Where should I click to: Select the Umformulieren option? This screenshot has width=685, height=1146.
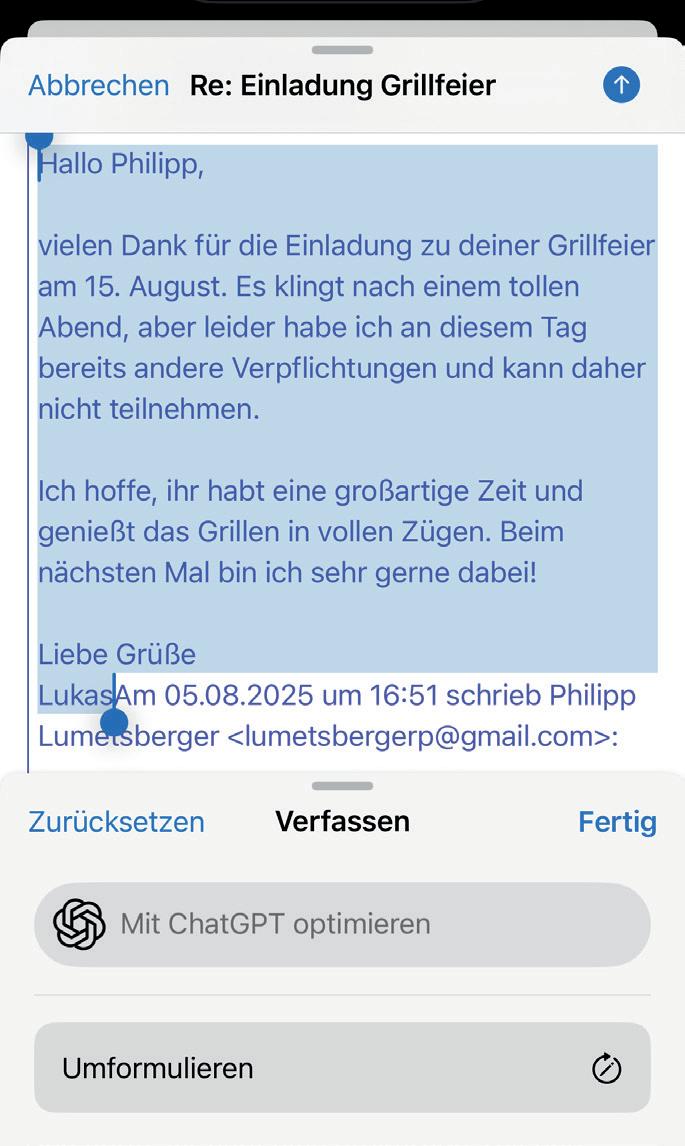coord(342,1068)
